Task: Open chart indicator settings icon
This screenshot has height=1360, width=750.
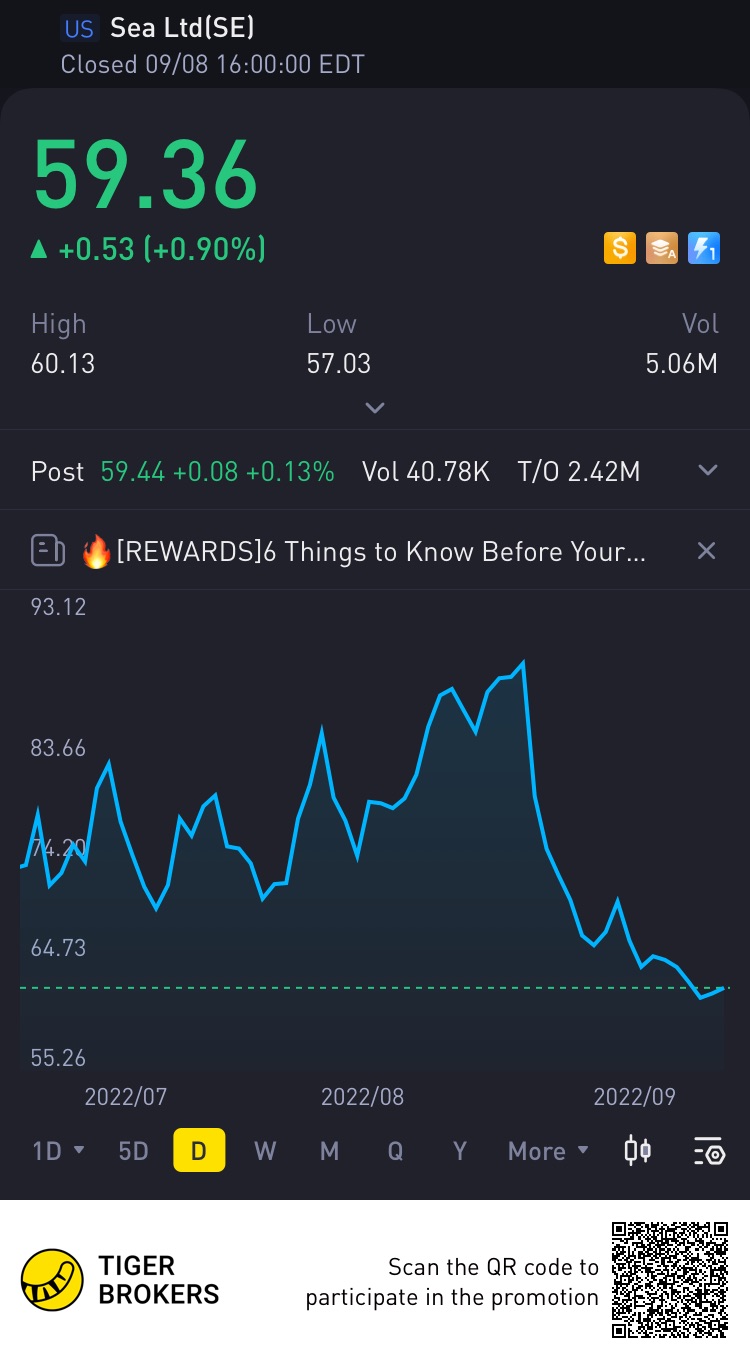Action: (x=708, y=1151)
